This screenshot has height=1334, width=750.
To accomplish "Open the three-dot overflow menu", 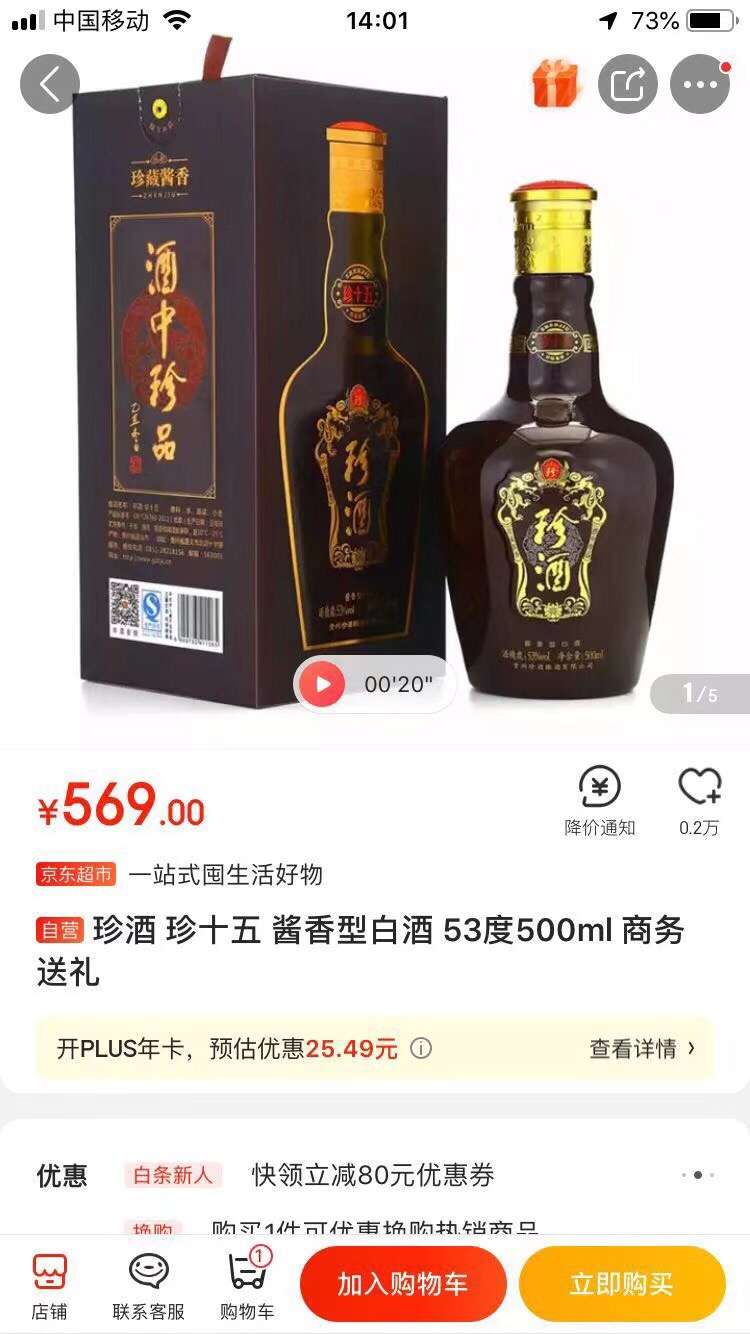I will pyautogui.click(x=700, y=84).
